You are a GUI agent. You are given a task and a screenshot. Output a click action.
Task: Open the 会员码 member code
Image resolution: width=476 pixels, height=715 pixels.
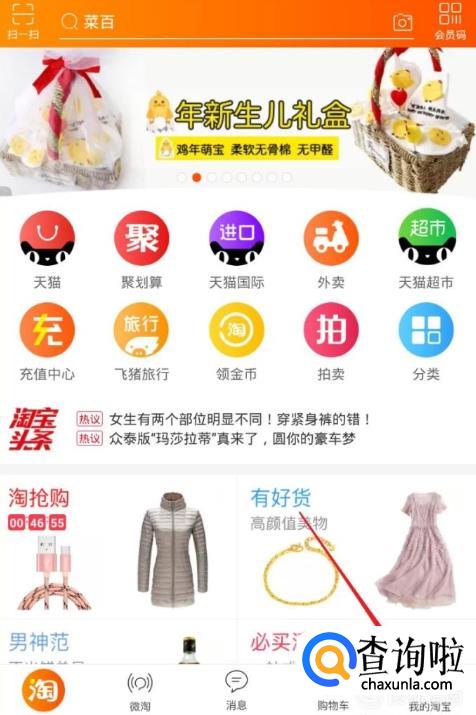pos(450,21)
